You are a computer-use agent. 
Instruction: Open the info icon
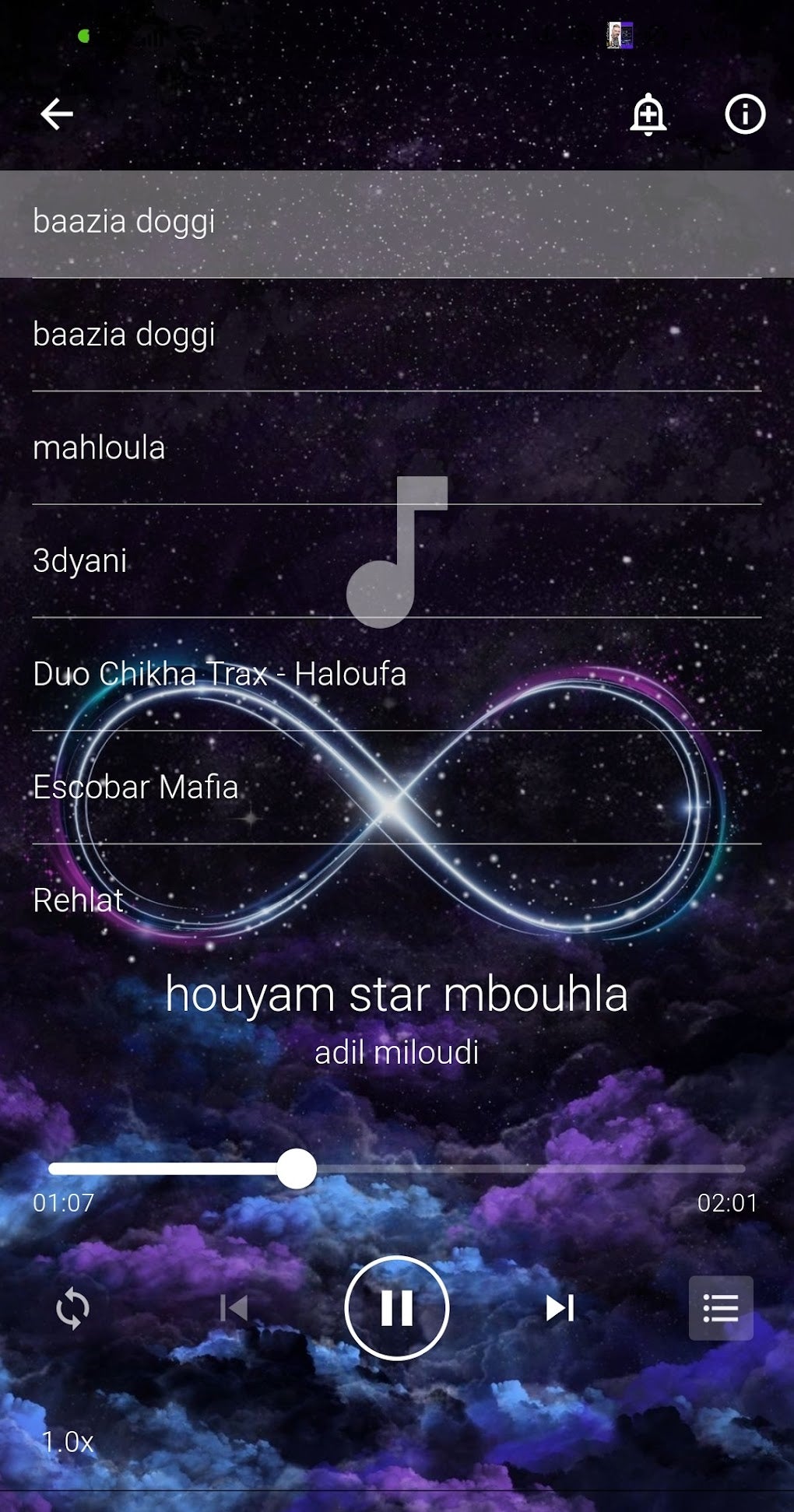[745, 114]
